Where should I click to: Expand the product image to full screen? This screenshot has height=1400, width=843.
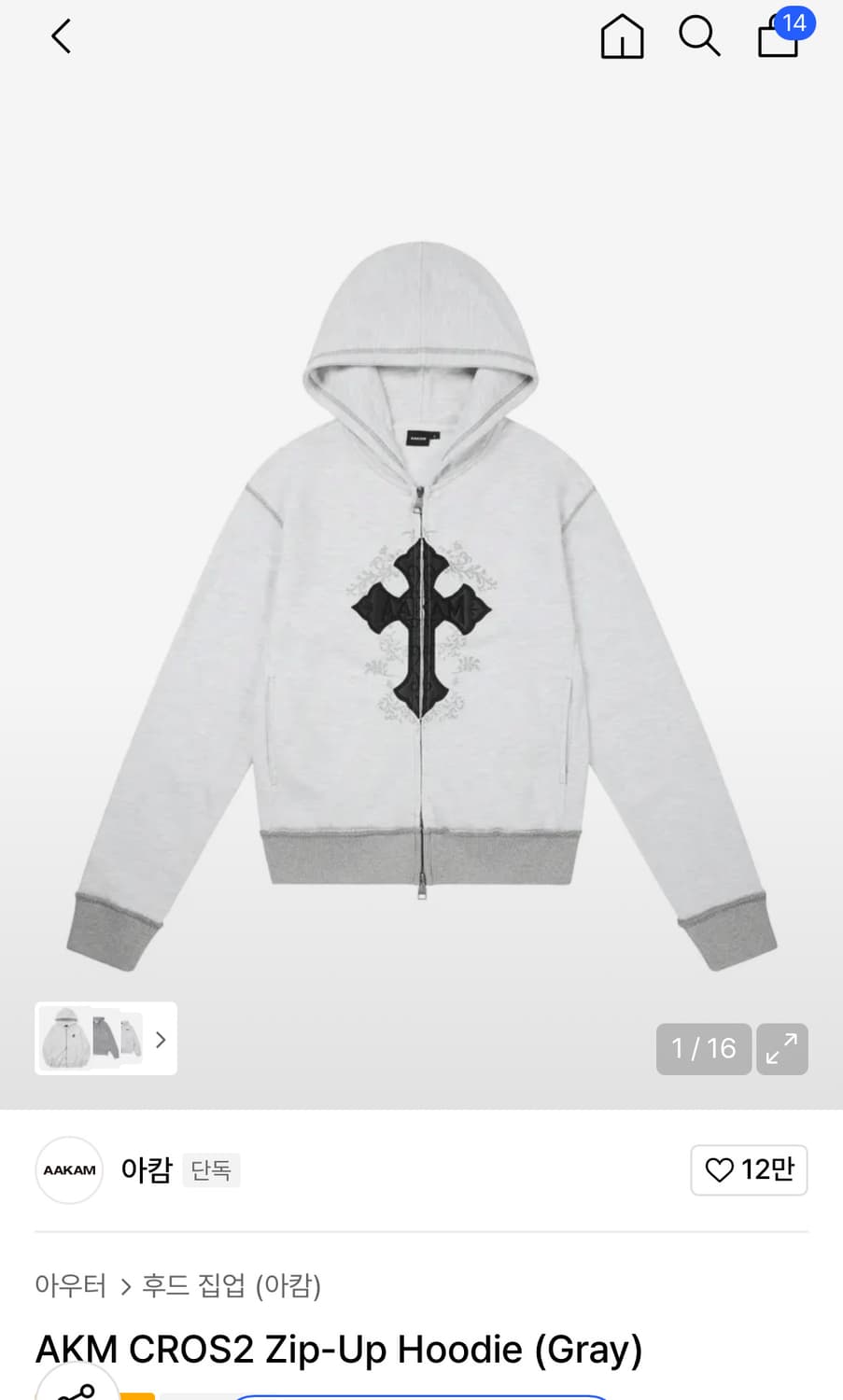pos(781,1049)
